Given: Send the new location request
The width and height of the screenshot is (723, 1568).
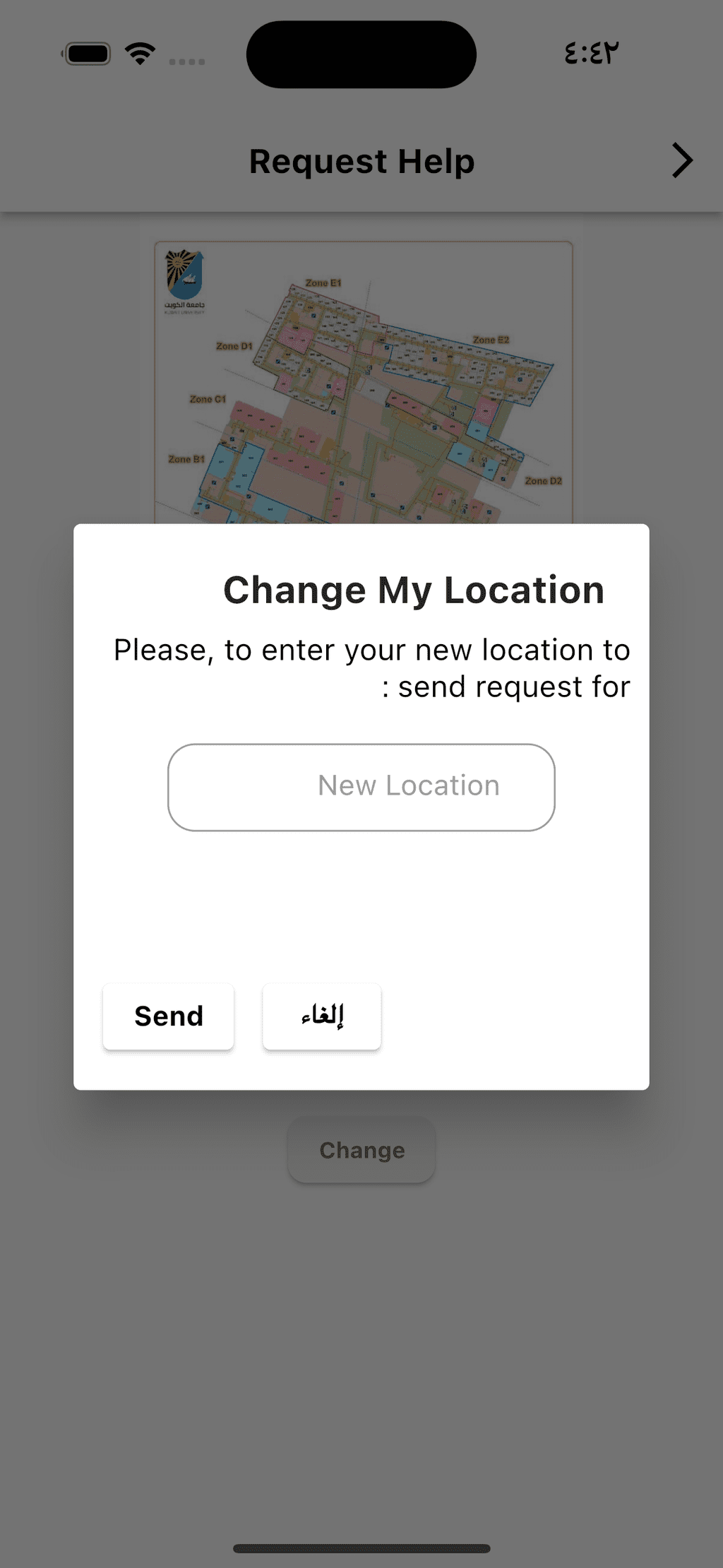Looking at the screenshot, I should pyautogui.click(x=168, y=1016).
